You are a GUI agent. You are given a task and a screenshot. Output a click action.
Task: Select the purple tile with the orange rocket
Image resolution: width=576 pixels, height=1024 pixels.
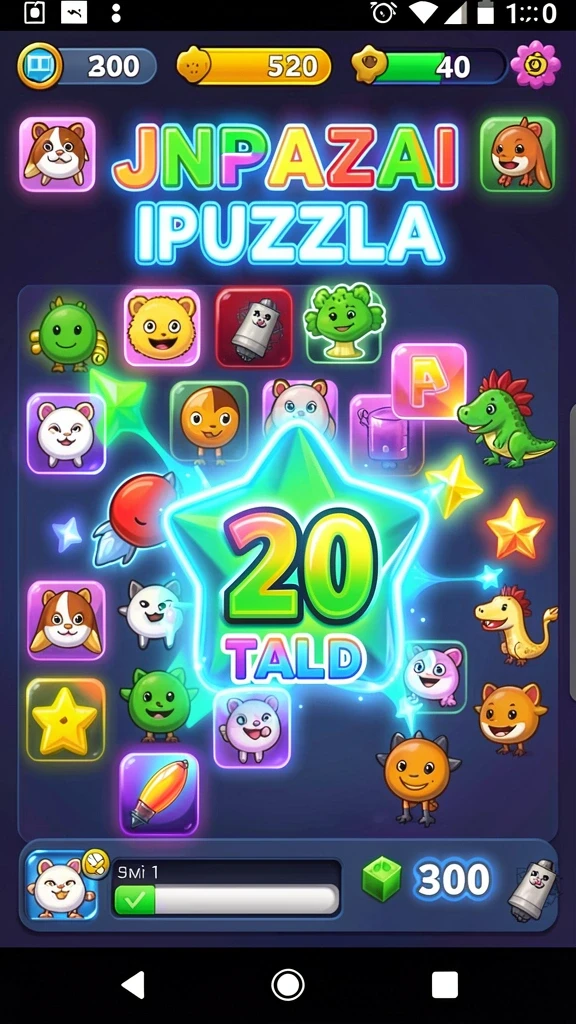pyautogui.click(x=159, y=793)
